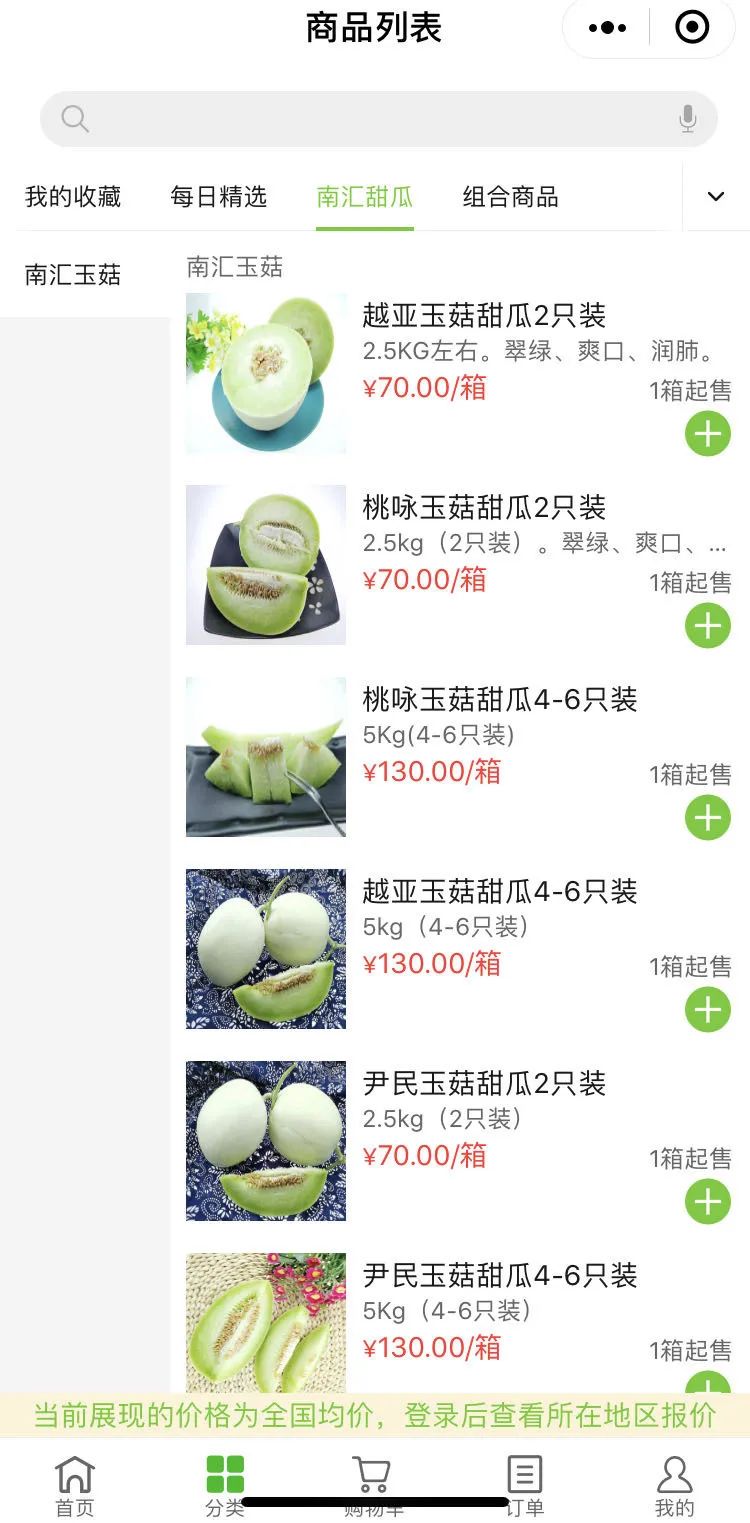Switch to the 我的收藏 tab
This screenshot has height=1523, width=750.
(73, 197)
